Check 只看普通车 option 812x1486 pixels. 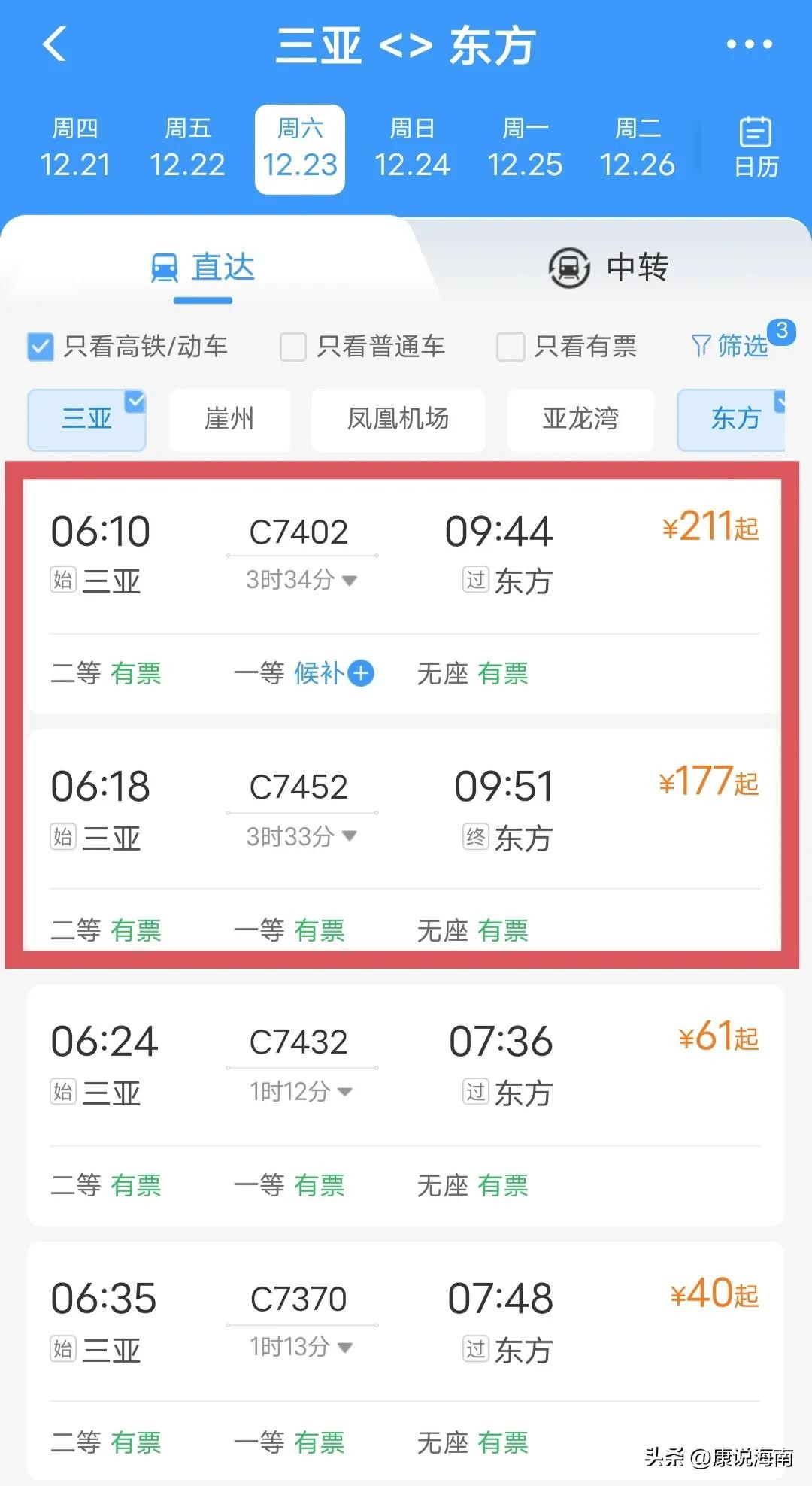pos(293,347)
